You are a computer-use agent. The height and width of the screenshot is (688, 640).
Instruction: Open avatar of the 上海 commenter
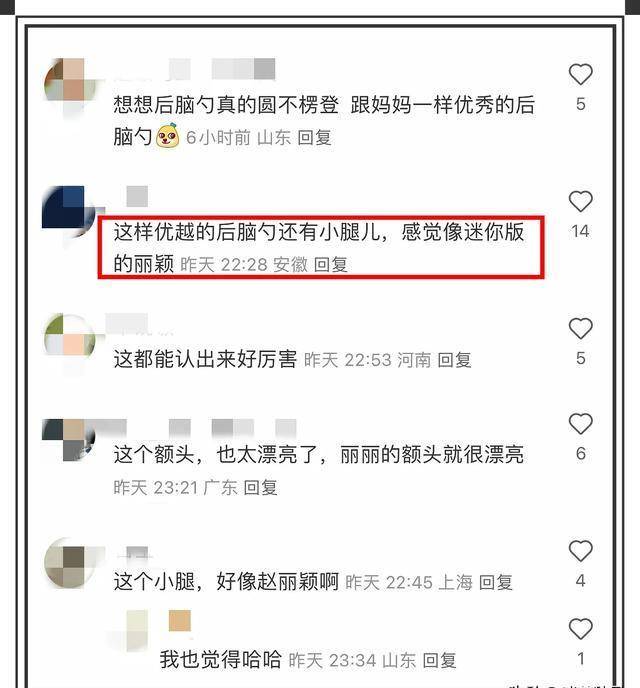(x=68, y=563)
